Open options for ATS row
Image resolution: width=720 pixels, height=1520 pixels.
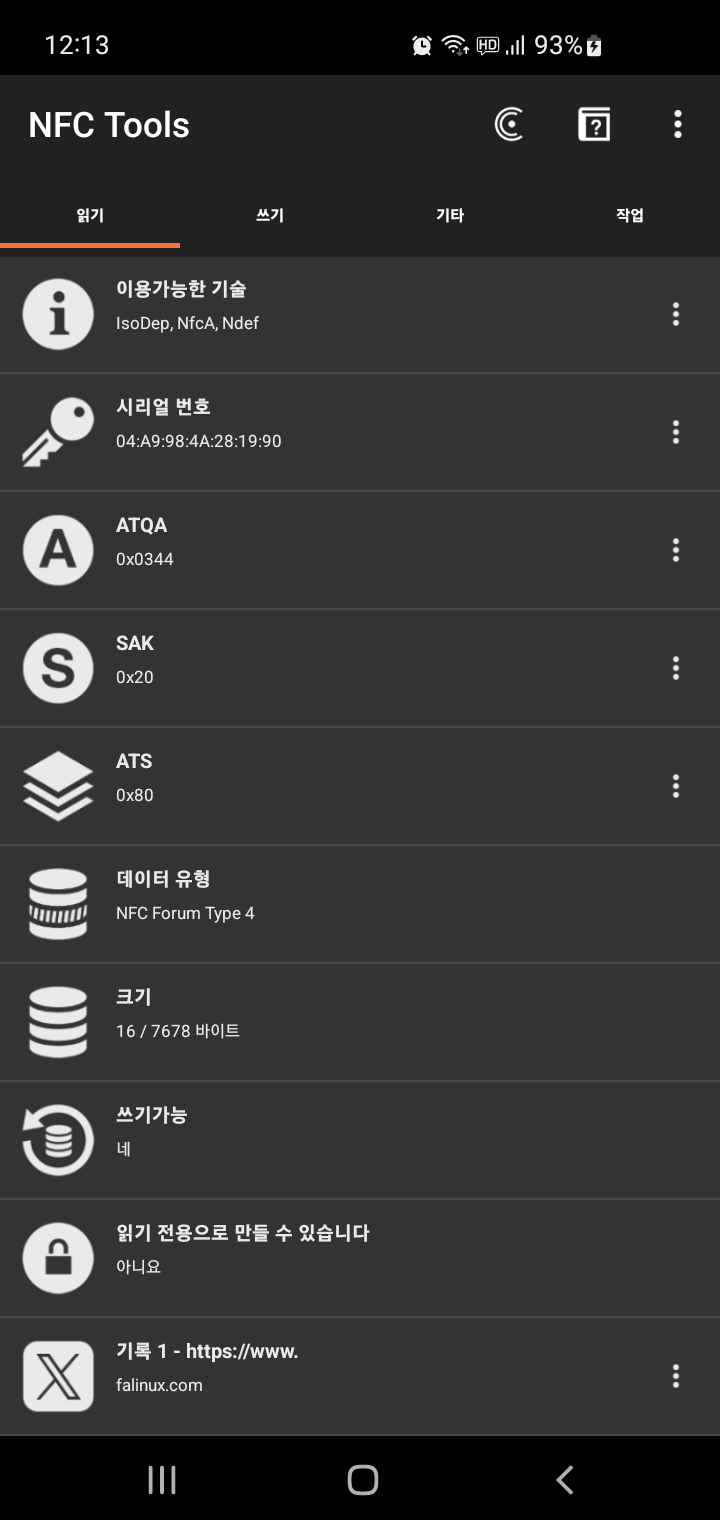pos(676,786)
